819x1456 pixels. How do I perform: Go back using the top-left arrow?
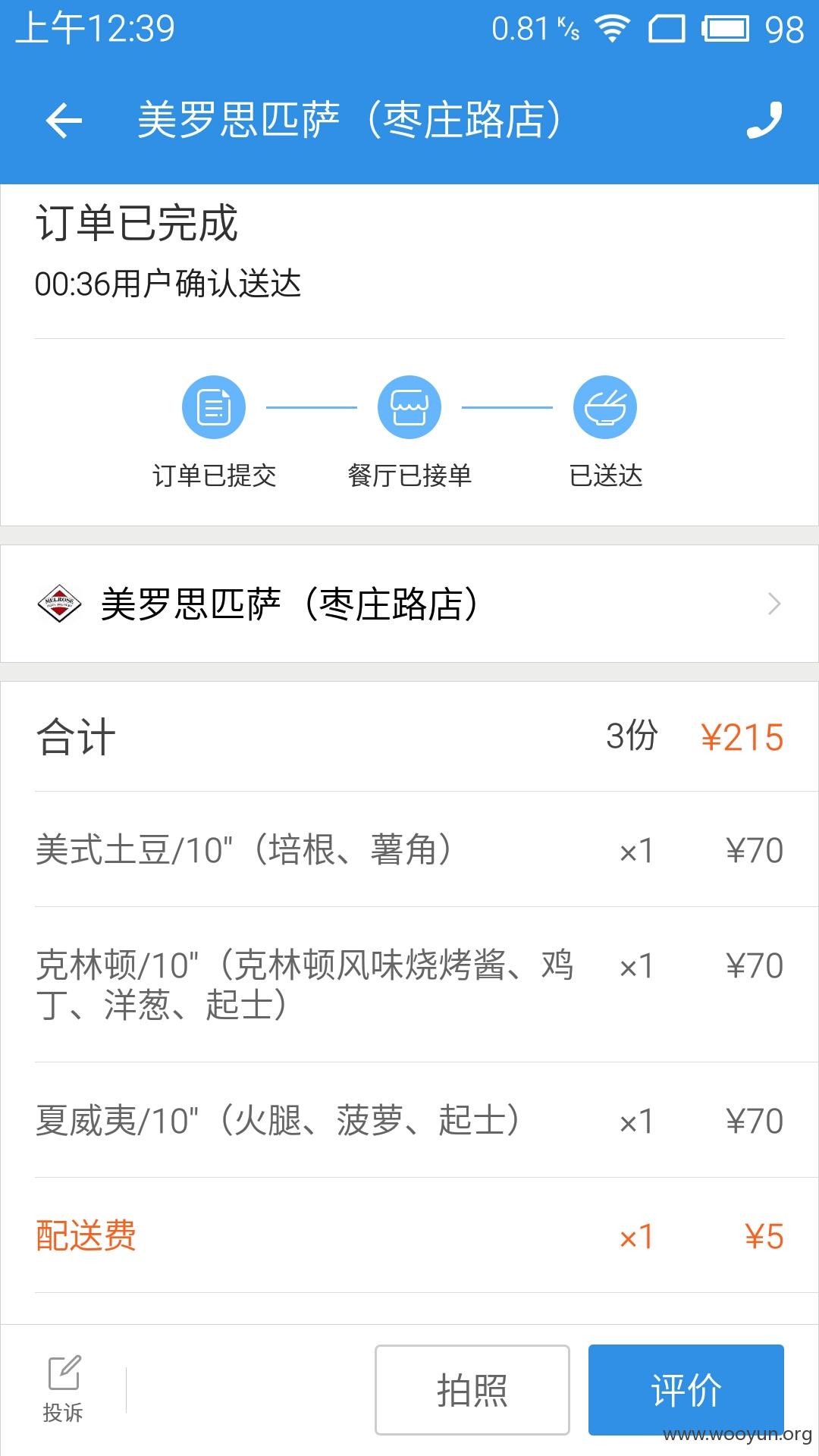(x=64, y=121)
